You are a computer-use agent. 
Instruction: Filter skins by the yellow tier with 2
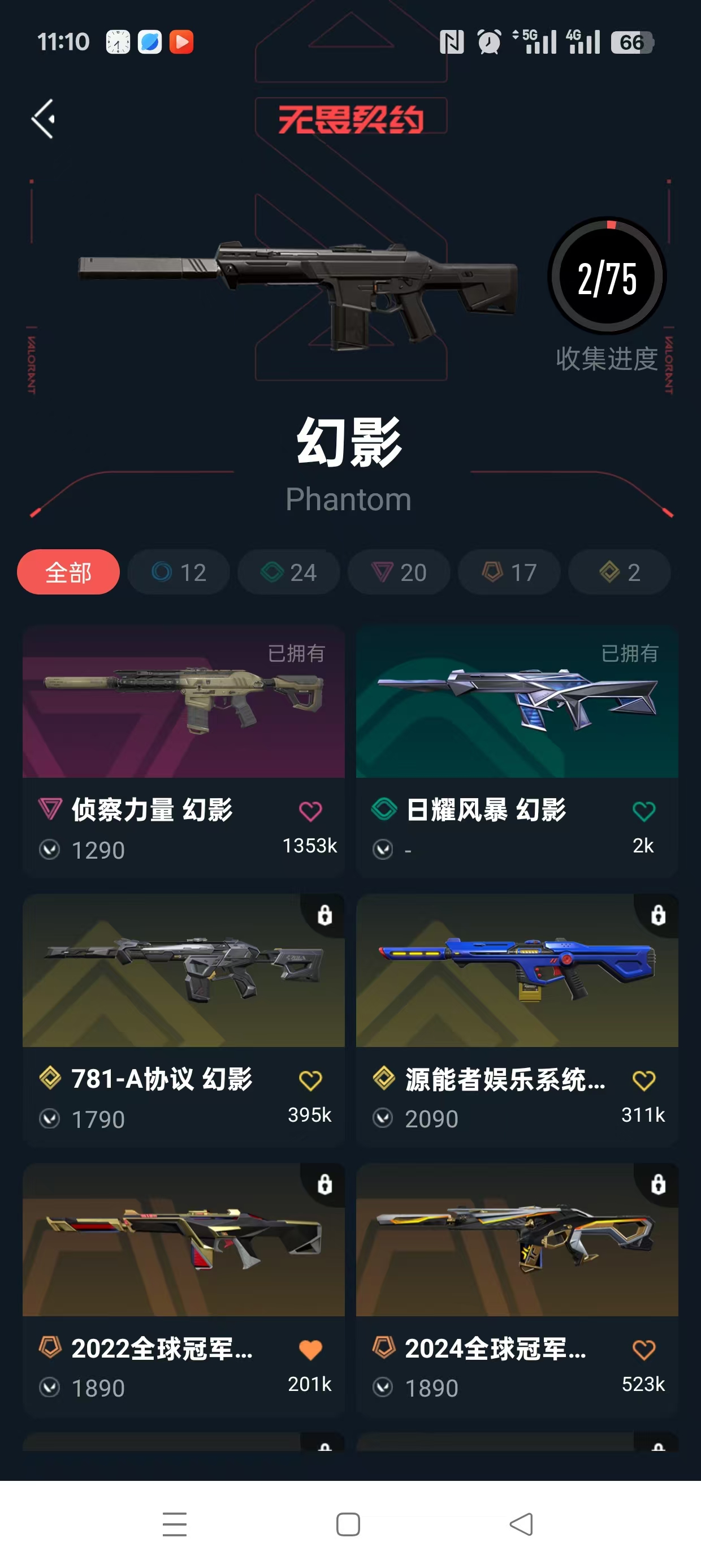click(x=619, y=572)
